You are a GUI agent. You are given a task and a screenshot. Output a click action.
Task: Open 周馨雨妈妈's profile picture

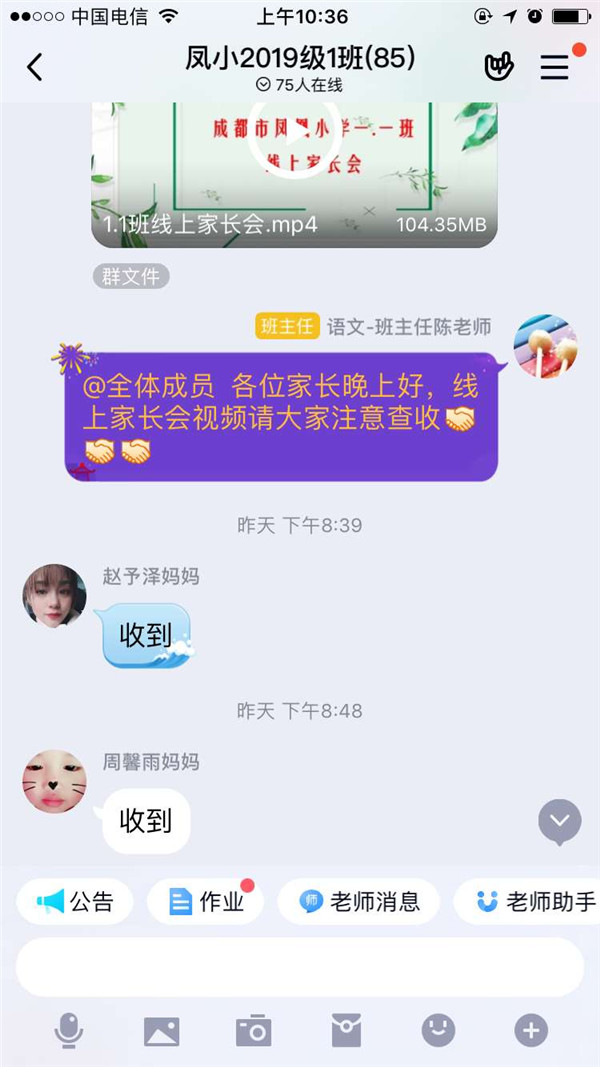click(x=55, y=781)
